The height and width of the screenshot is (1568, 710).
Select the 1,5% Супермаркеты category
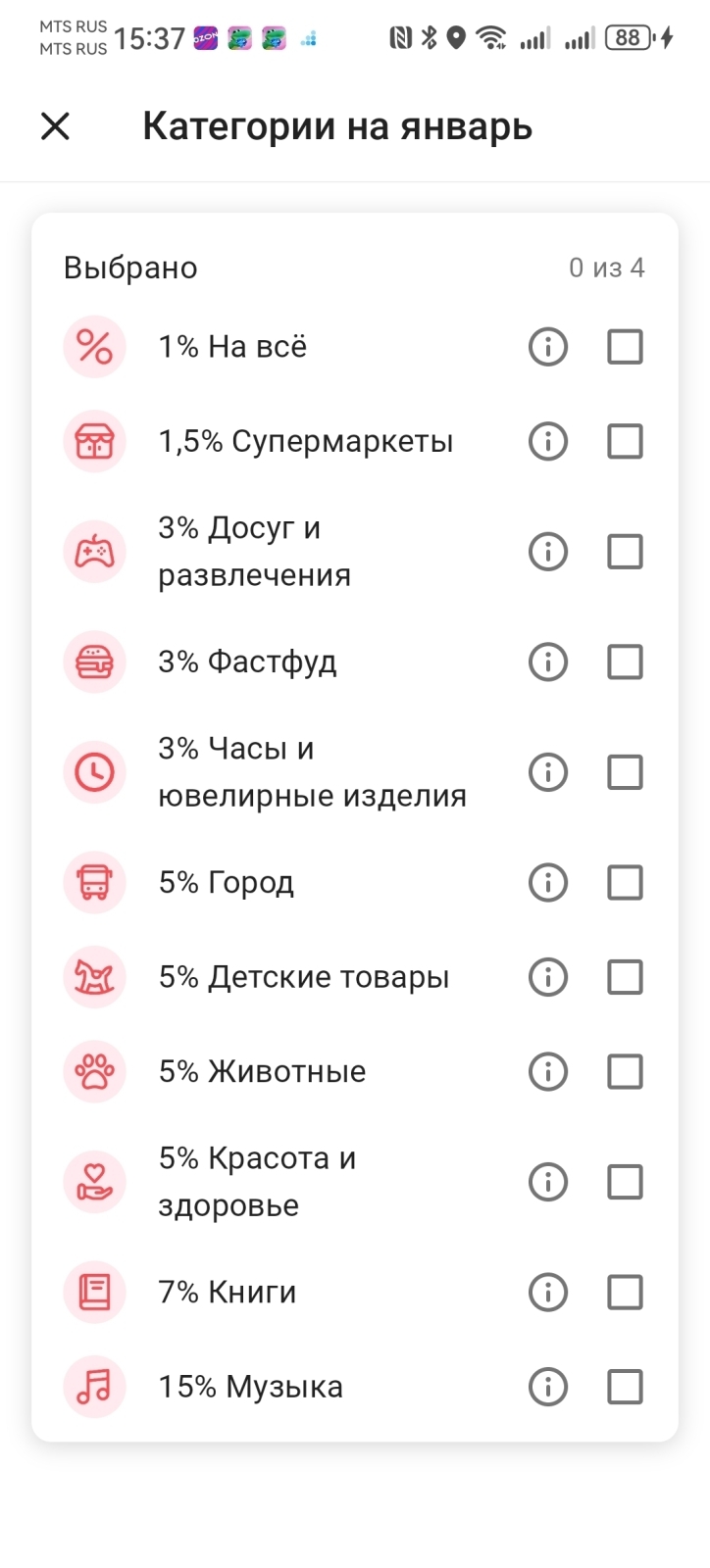(x=625, y=442)
